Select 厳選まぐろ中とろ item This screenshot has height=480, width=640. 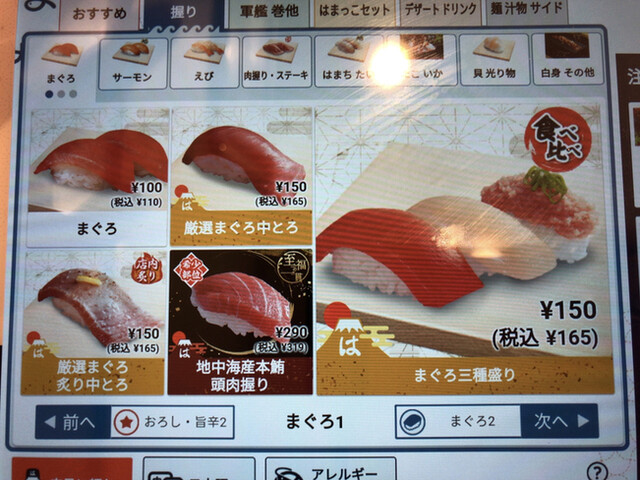pyautogui.click(x=238, y=176)
